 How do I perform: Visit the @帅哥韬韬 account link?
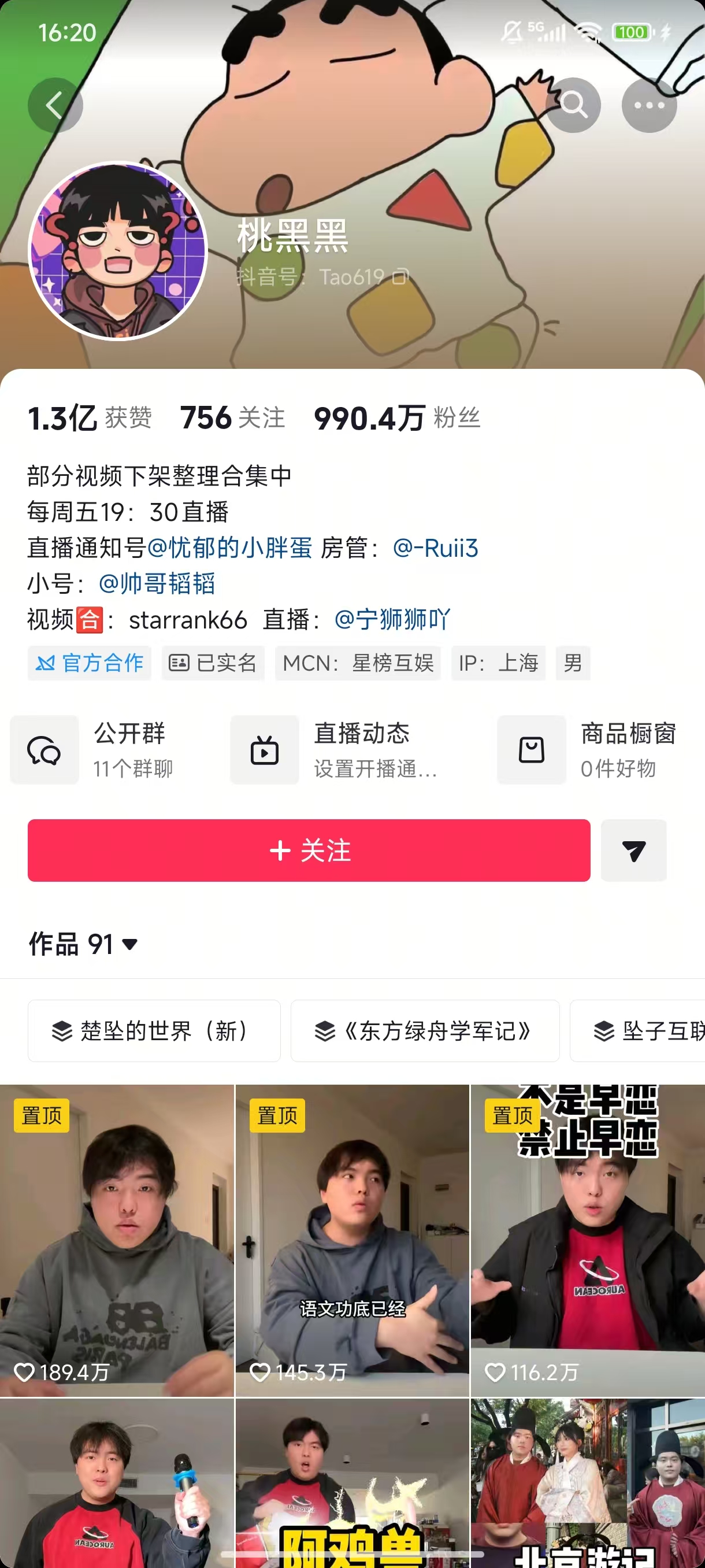(157, 584)
